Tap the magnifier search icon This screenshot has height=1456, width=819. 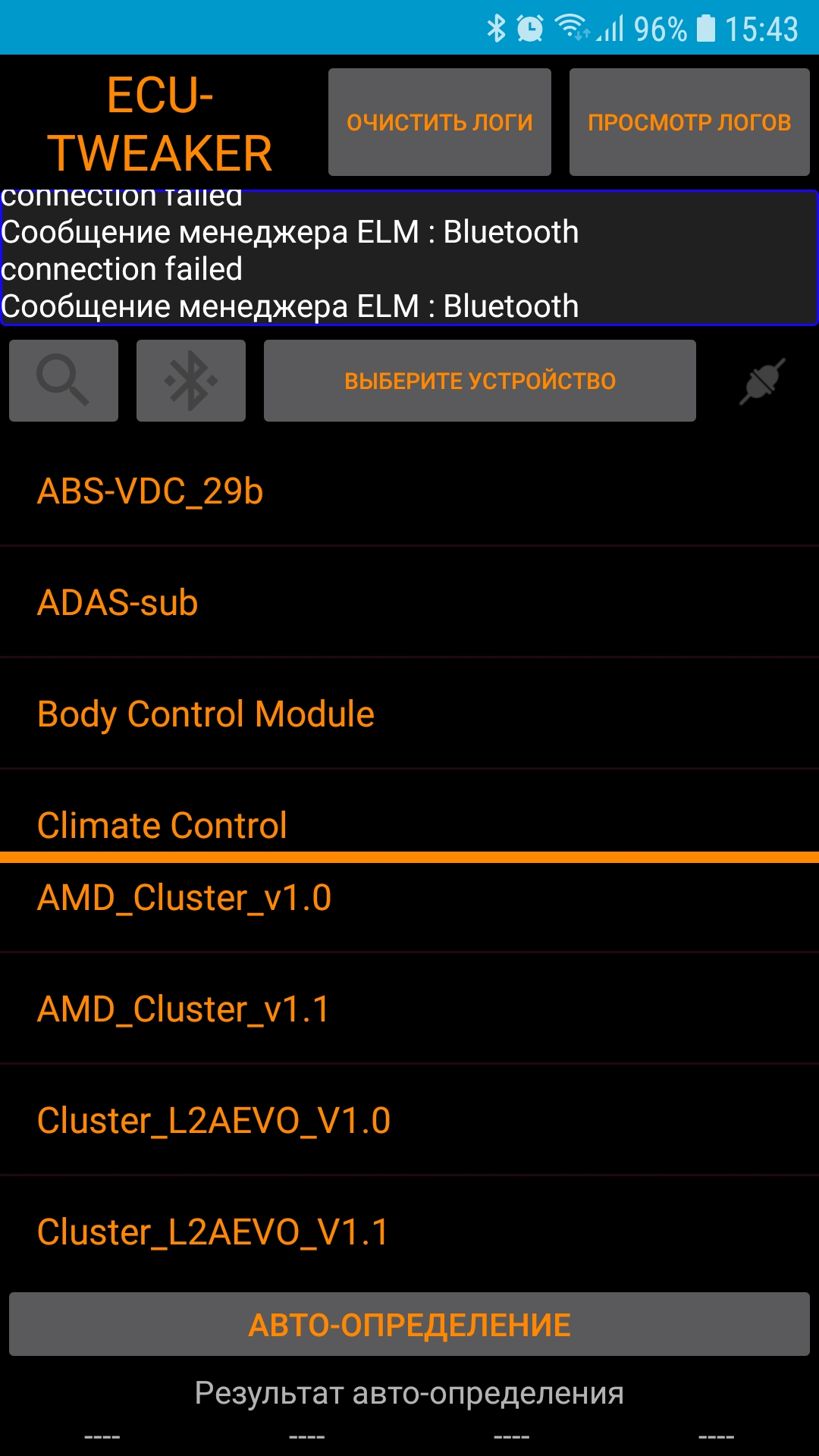[64, 381]
